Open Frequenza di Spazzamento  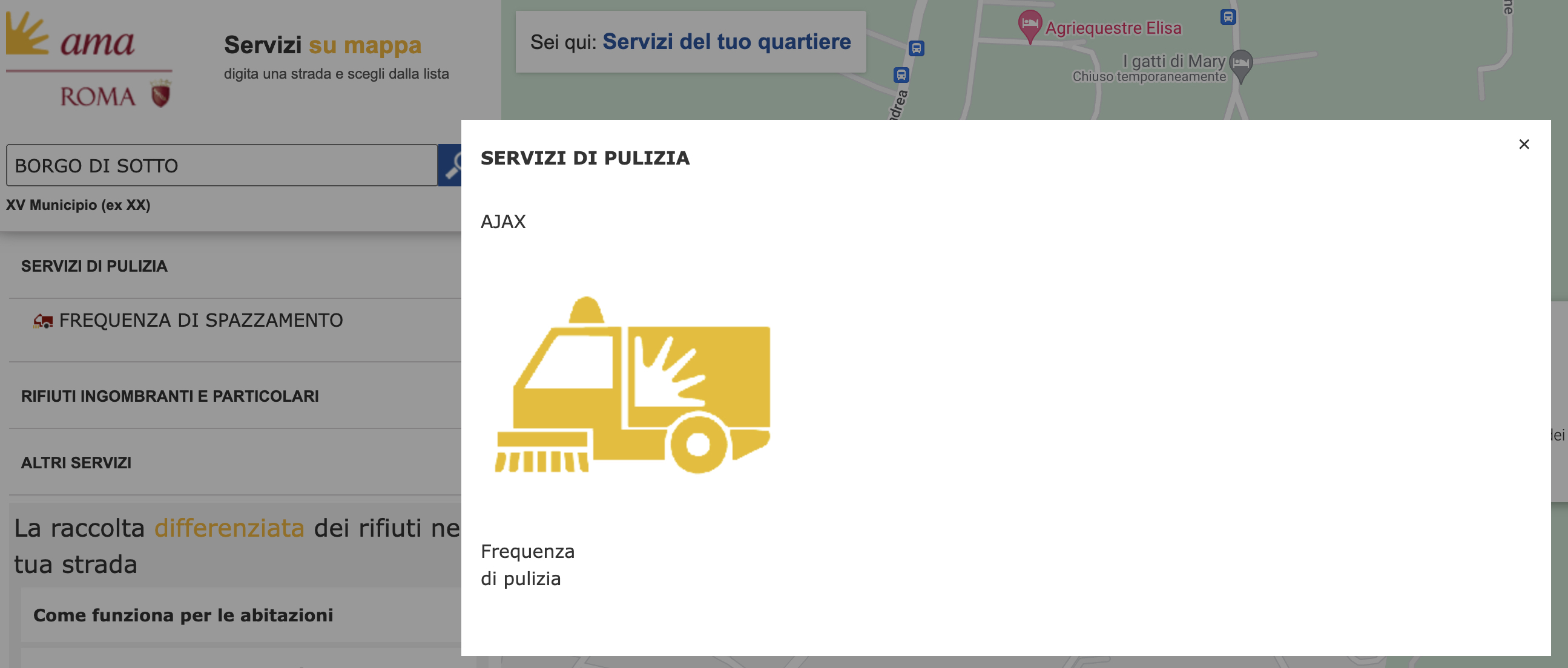[200, 321]
